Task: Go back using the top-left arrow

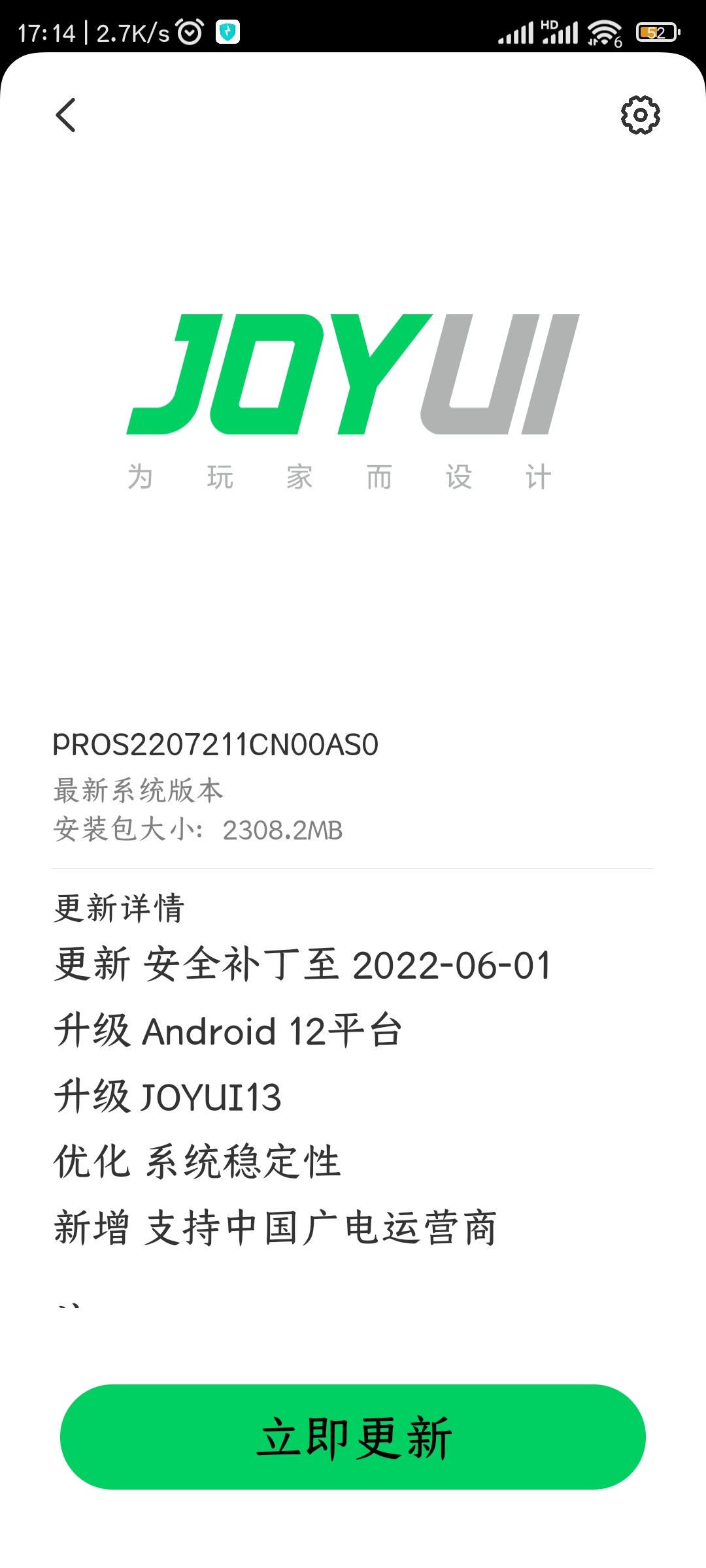Action: 65,115
